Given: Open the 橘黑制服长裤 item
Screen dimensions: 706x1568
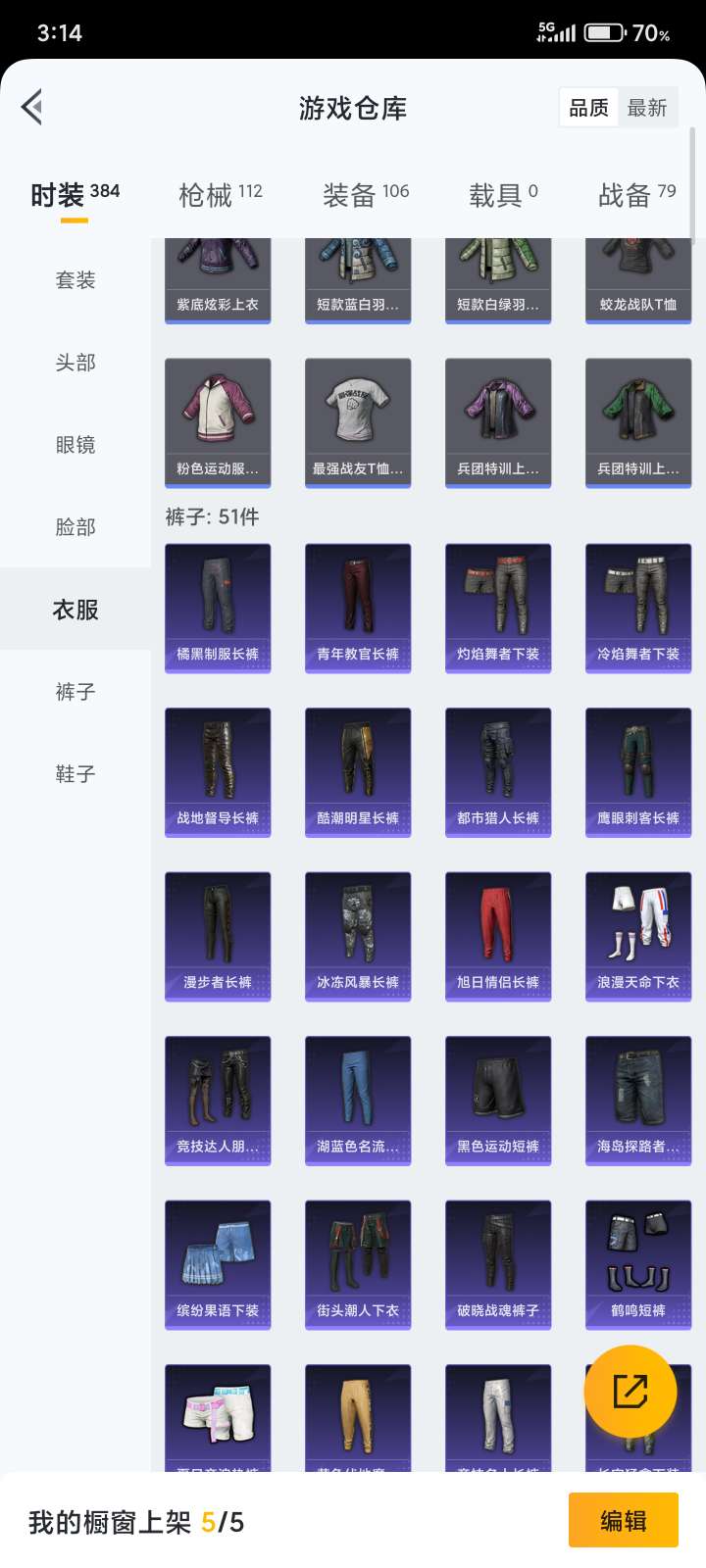Looking at the screenshot, I should click(x=218, y=608).
